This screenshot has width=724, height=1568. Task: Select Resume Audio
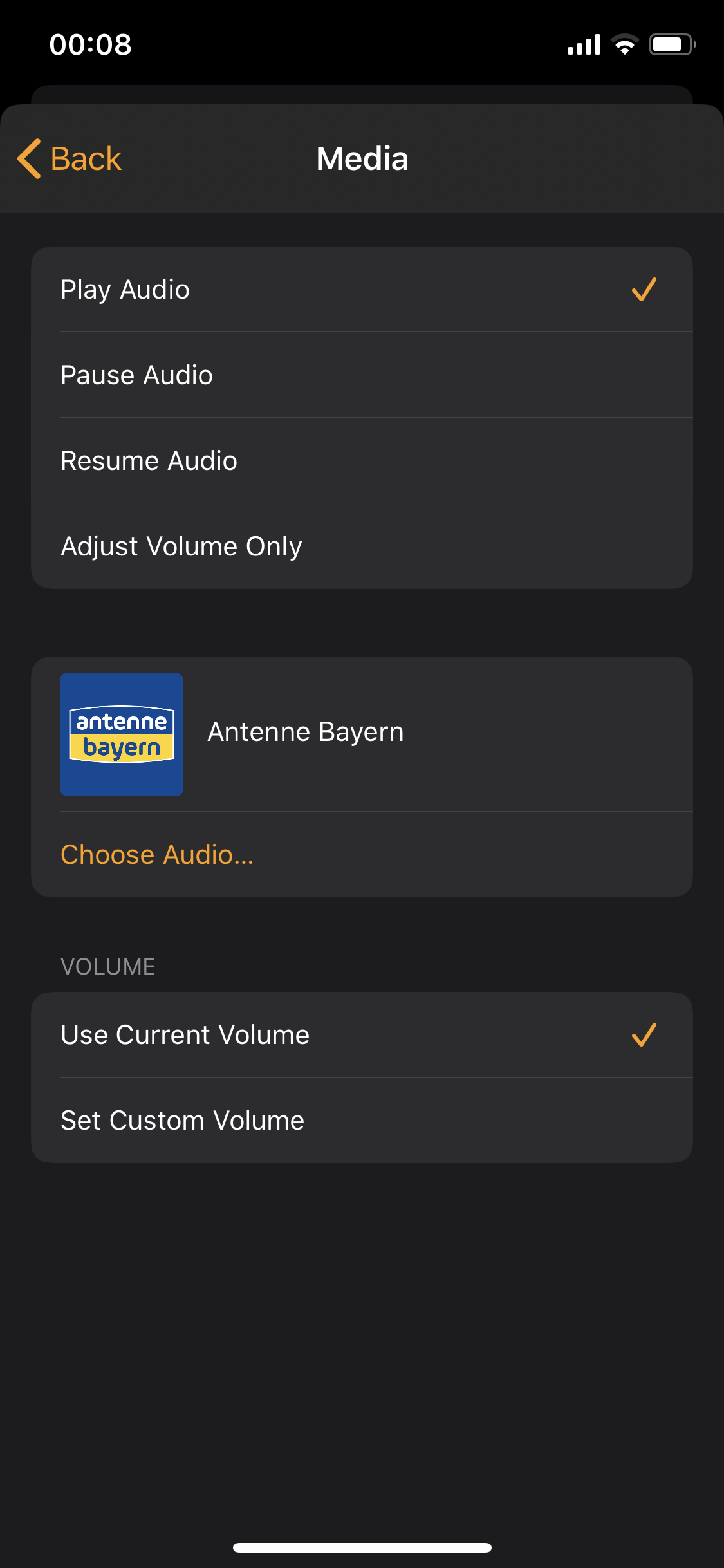click(360, 461)
